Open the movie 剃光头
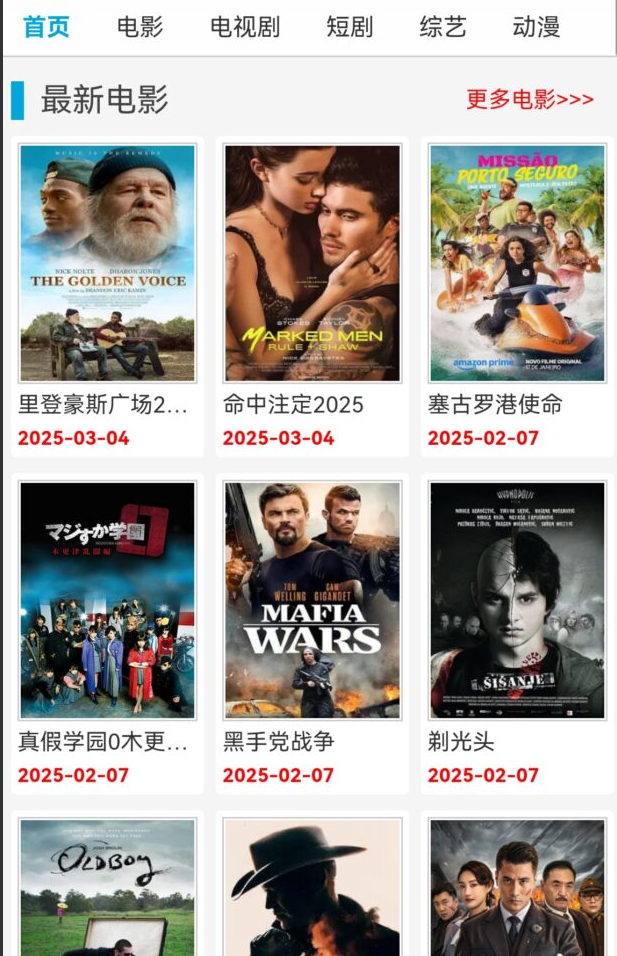Image resolution: width=617 pixels, height=956 pixels. click(517, 600)
